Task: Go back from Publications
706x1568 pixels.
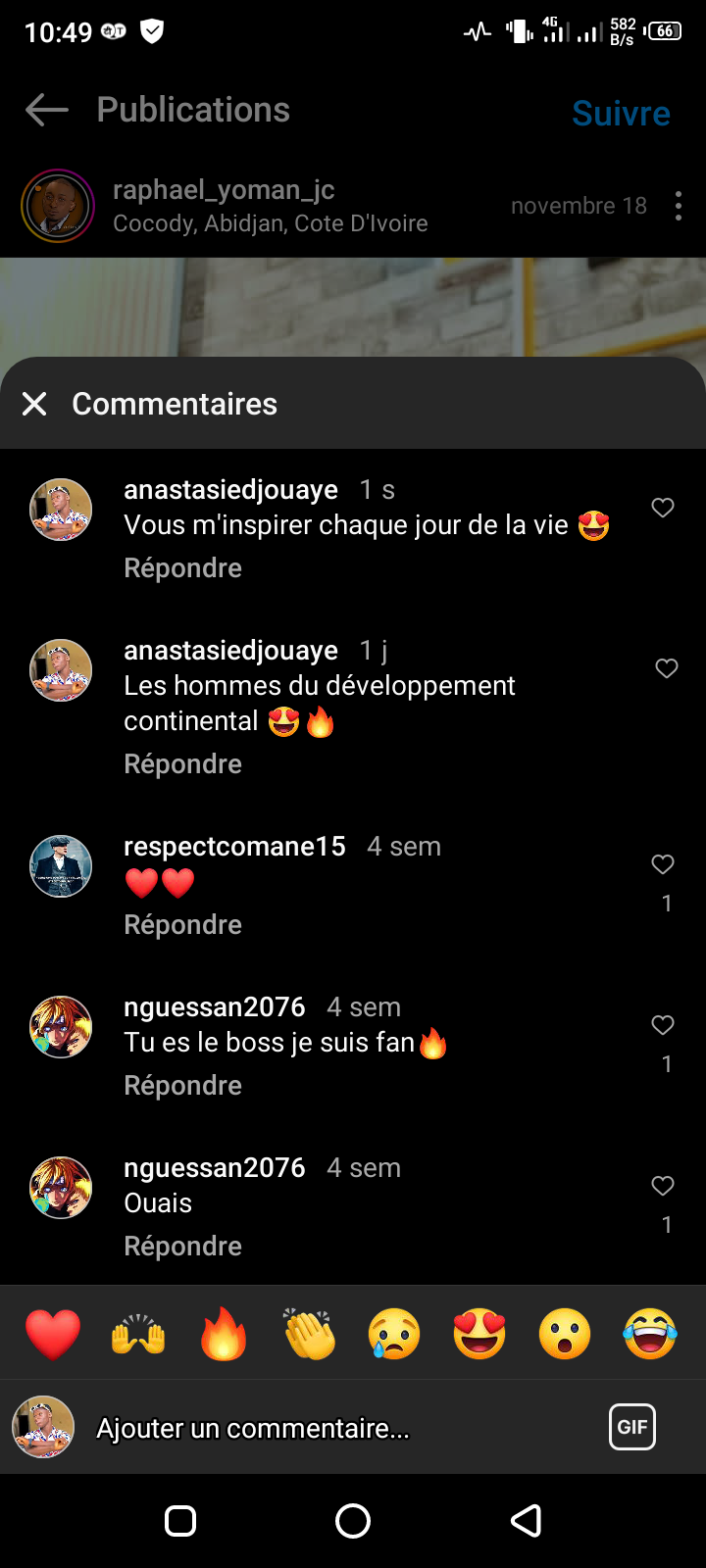Action: (x=46, y=110)
